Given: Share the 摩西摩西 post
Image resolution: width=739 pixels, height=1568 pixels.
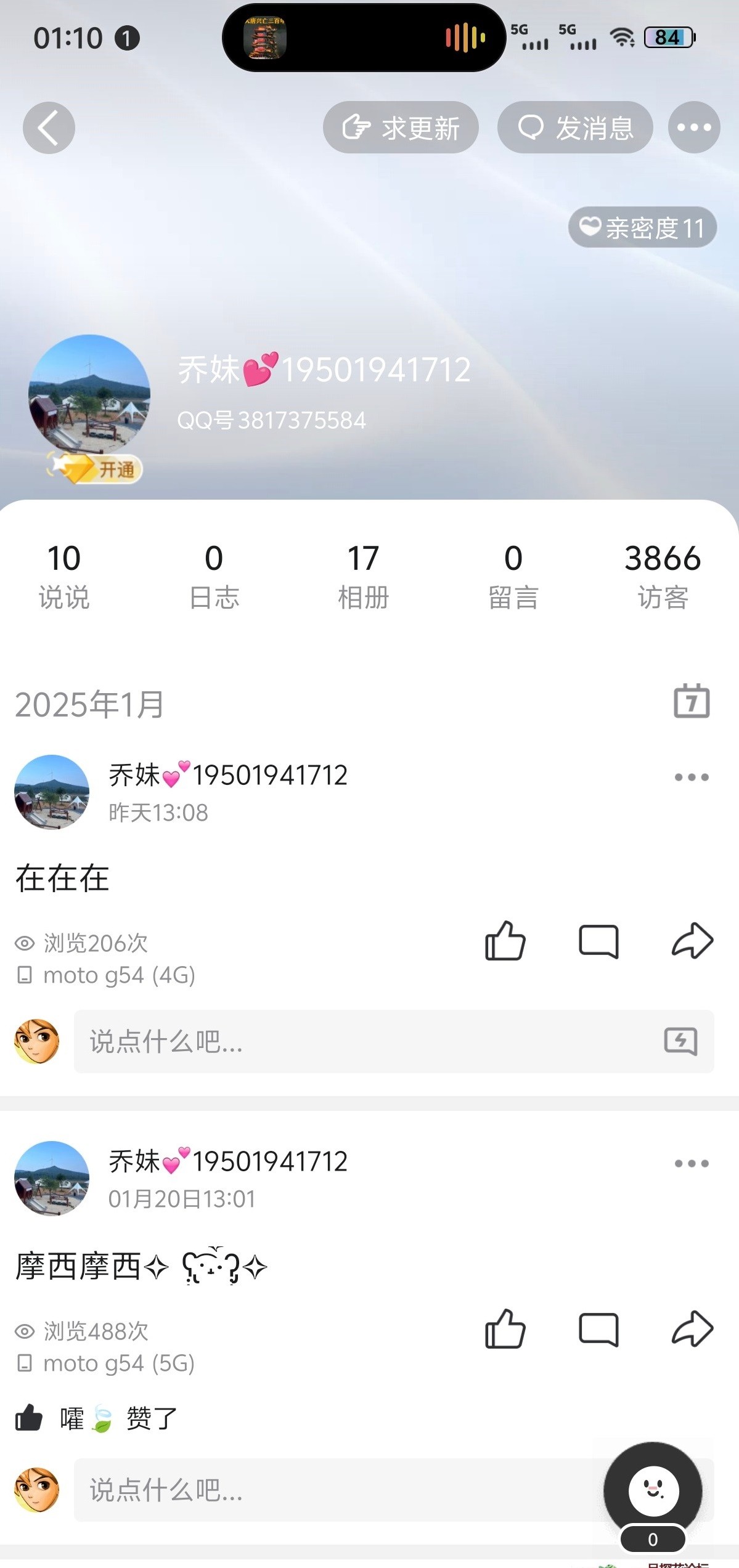Looking at the screenshot, I should pyautogui.click(x=692, y=1329).
